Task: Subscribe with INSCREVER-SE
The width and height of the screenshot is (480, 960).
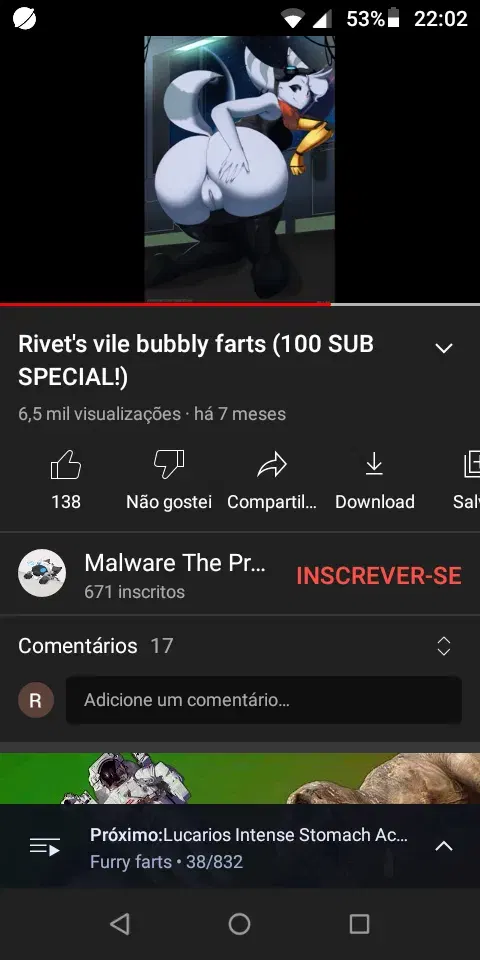Action: [x=378, y=576]
